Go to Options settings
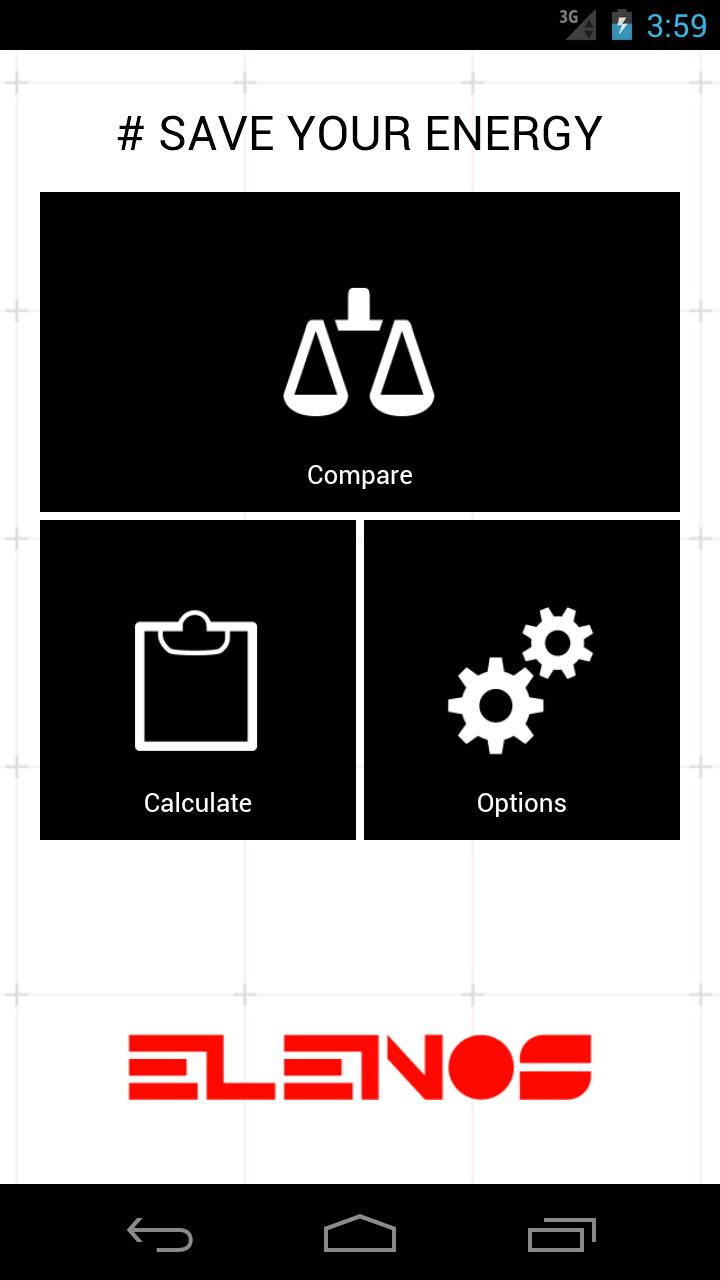This screenshot has height=1280, width=720. point(522,680)
